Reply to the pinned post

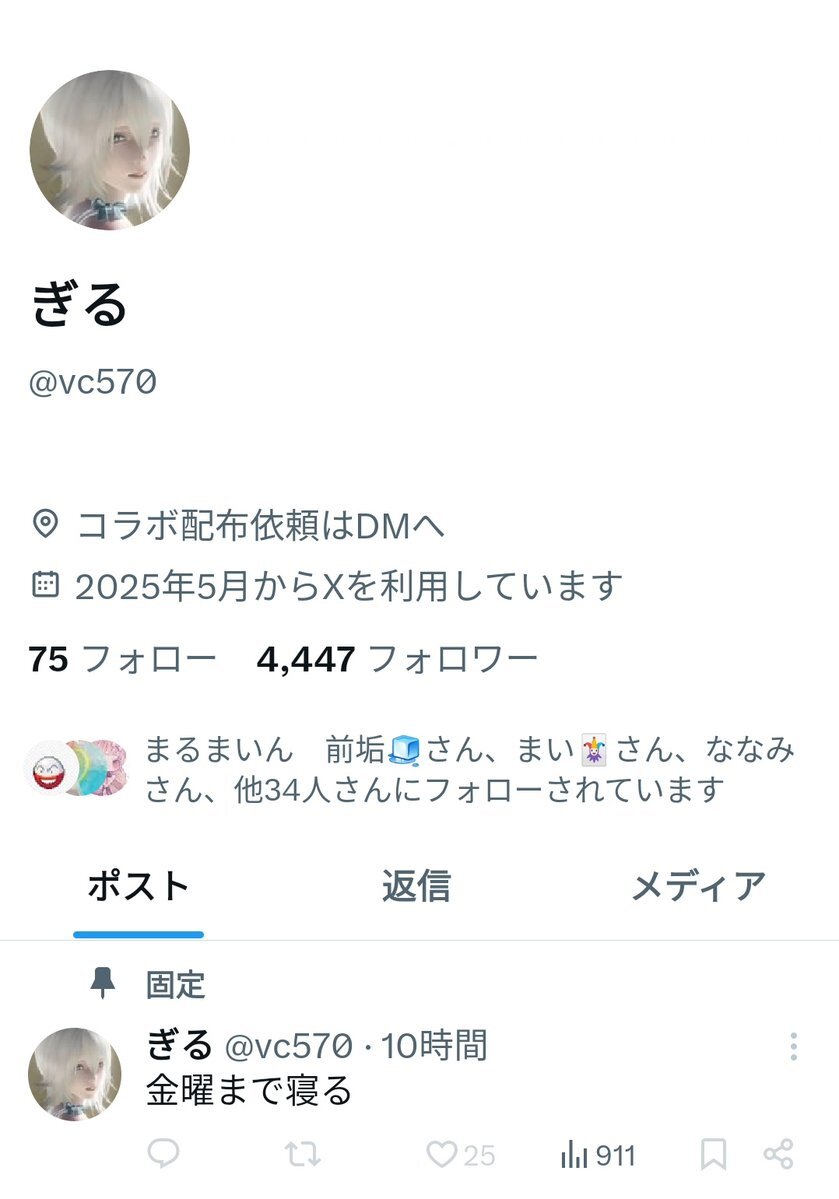click(163, 1155)
